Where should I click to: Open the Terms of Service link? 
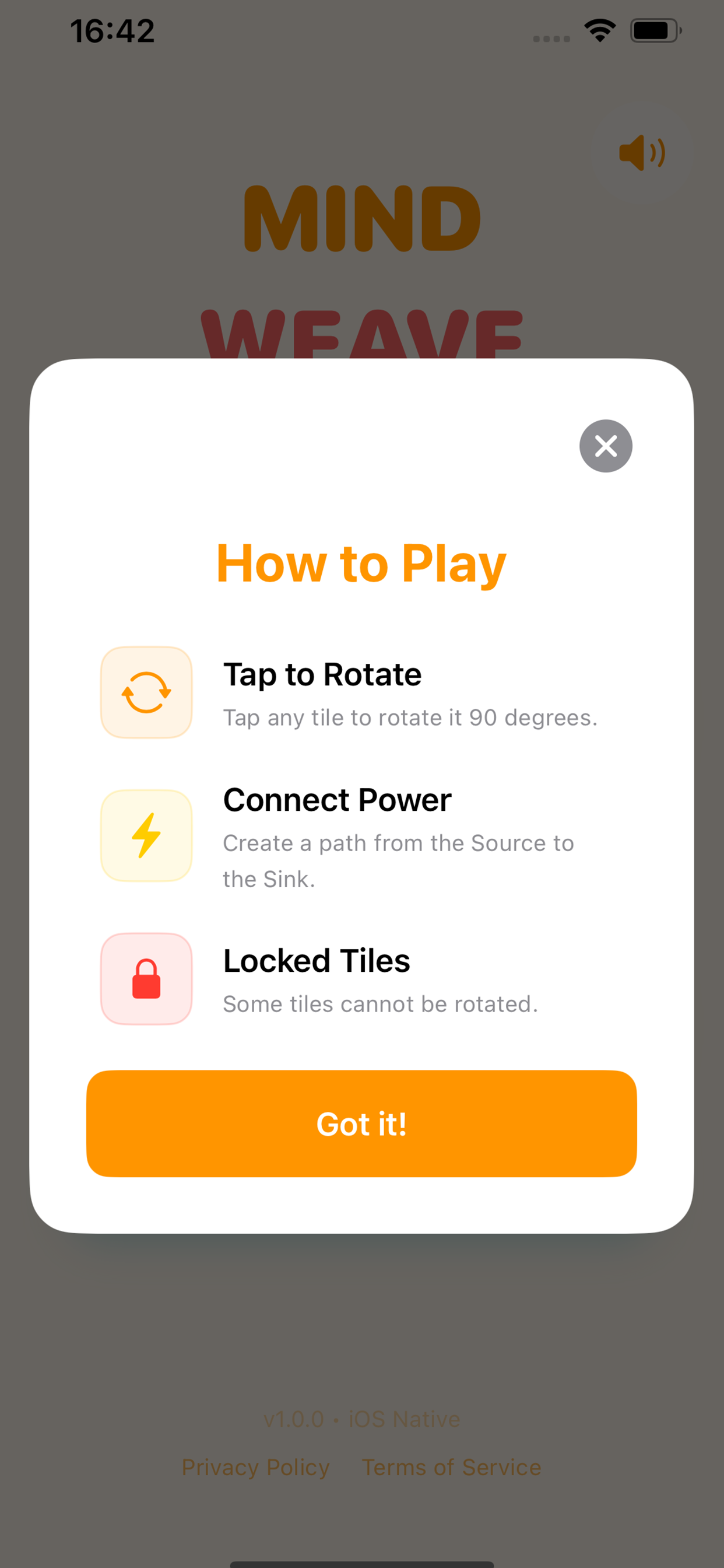451,1467
